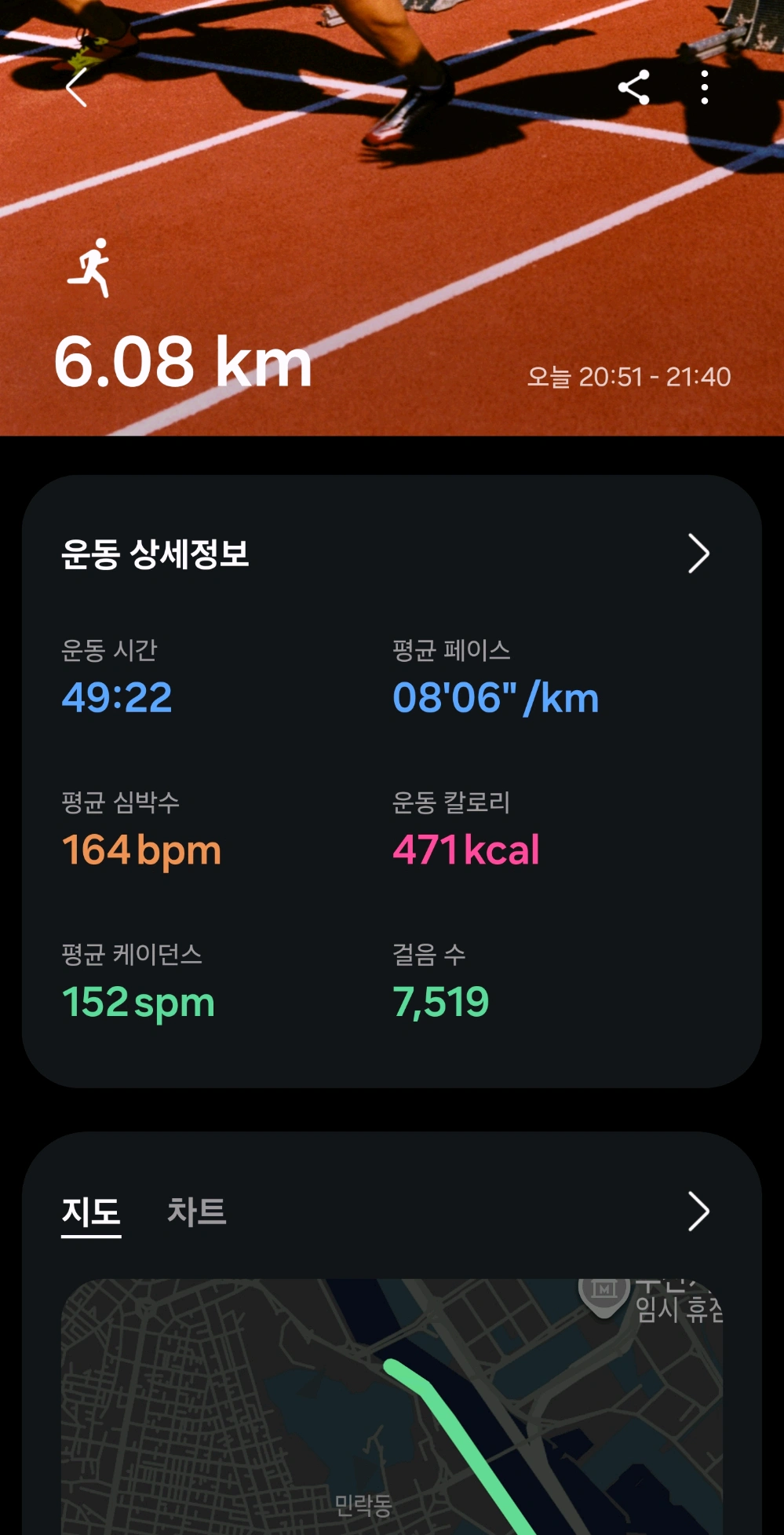Go back using the top-left arrow
Viewport: 784px width, 1535px height.
77,87
